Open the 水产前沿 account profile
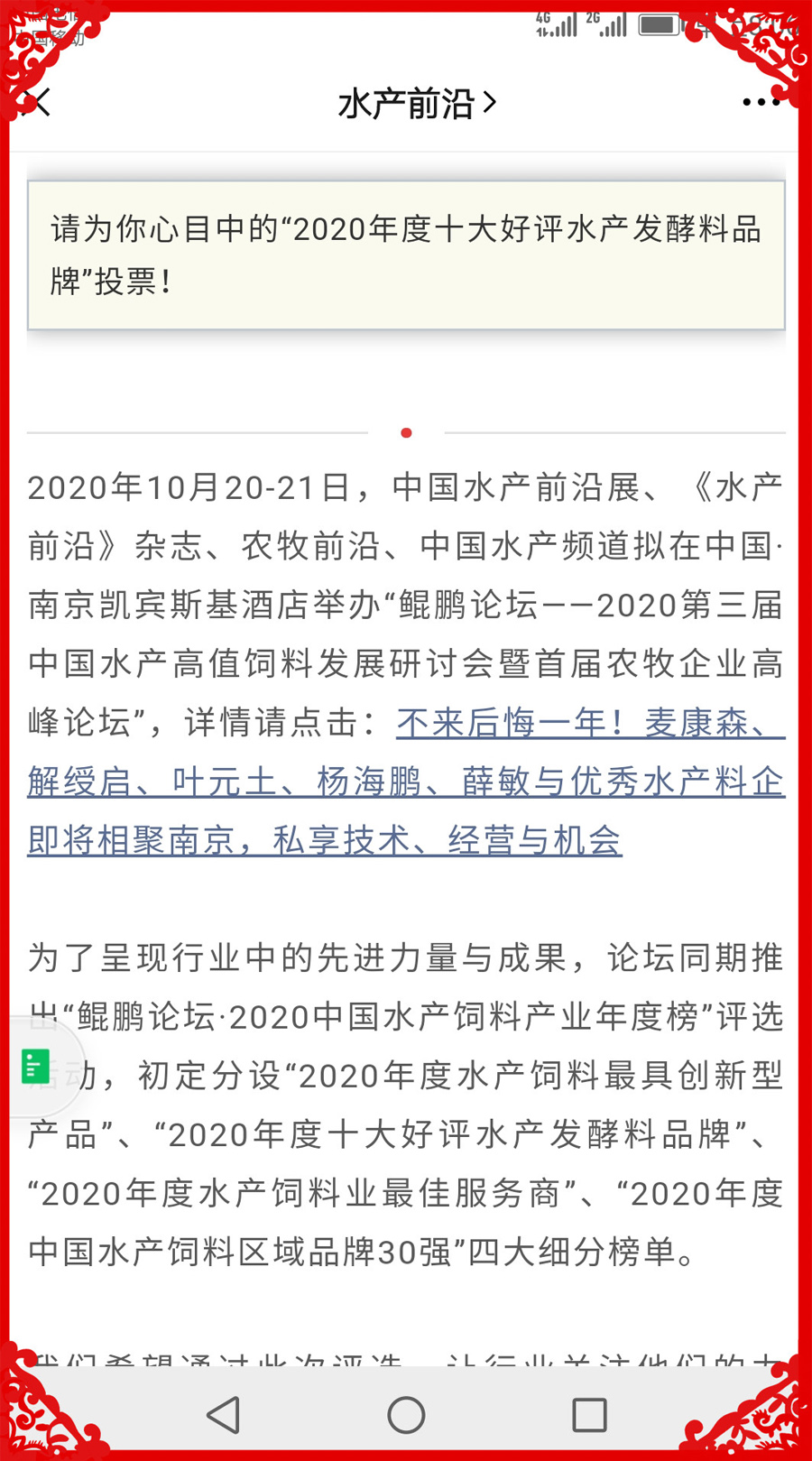This screenshot has height=1461, width=812. [x=416, y=104]
